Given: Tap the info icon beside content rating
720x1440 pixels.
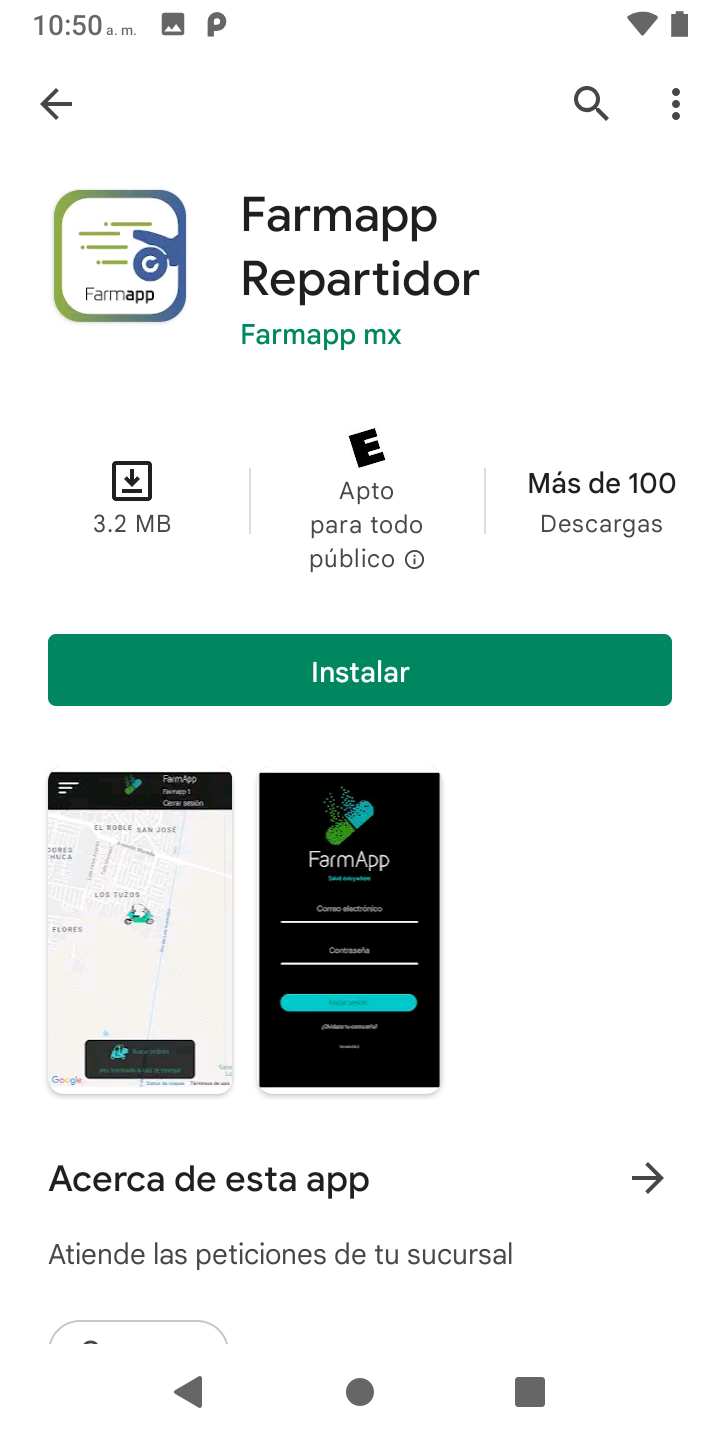Looking at the screenshot, I should [x=416, y=560].
